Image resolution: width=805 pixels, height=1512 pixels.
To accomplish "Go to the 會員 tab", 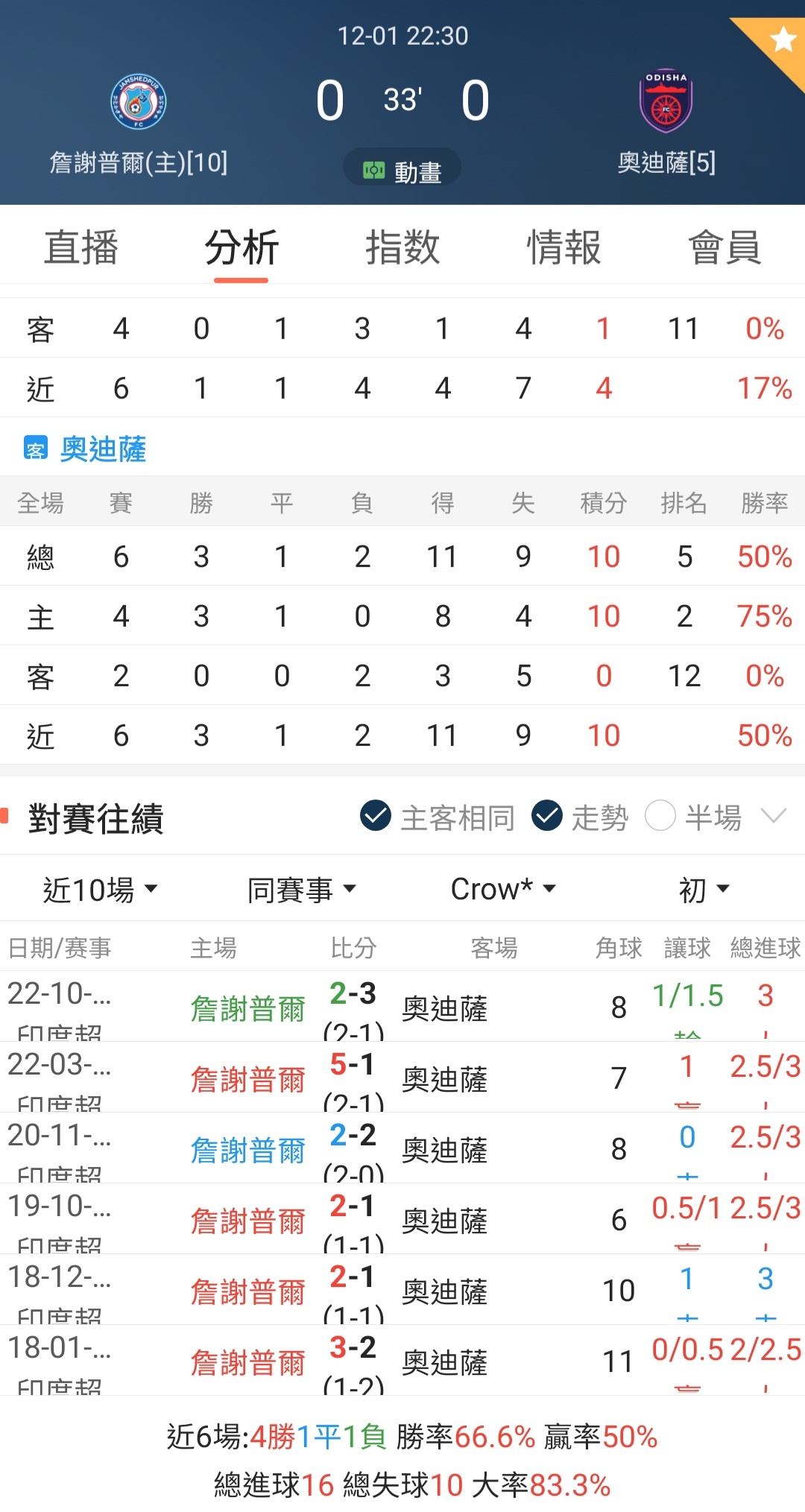I will click(724, 247).
